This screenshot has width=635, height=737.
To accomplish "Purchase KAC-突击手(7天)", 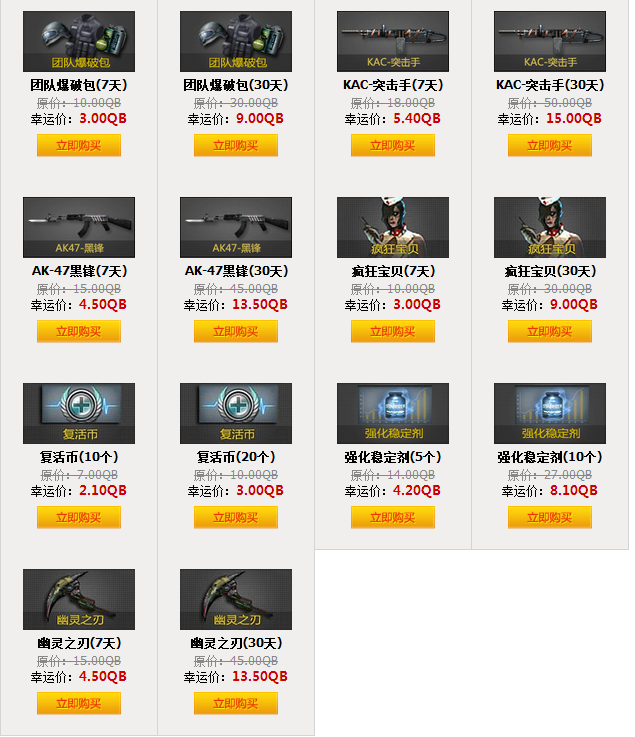I will point(393,145).
